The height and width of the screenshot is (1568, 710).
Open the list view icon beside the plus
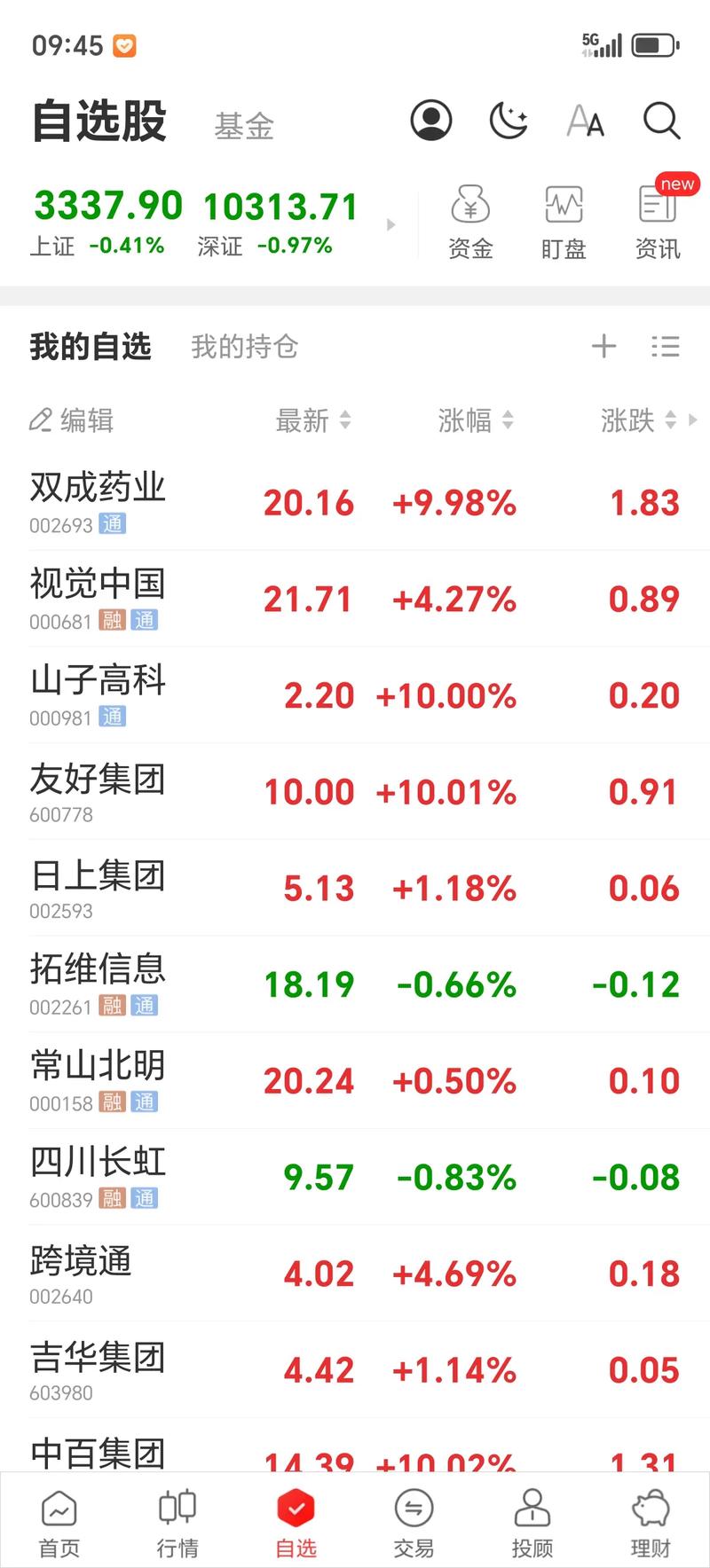[x=666, y=346]
